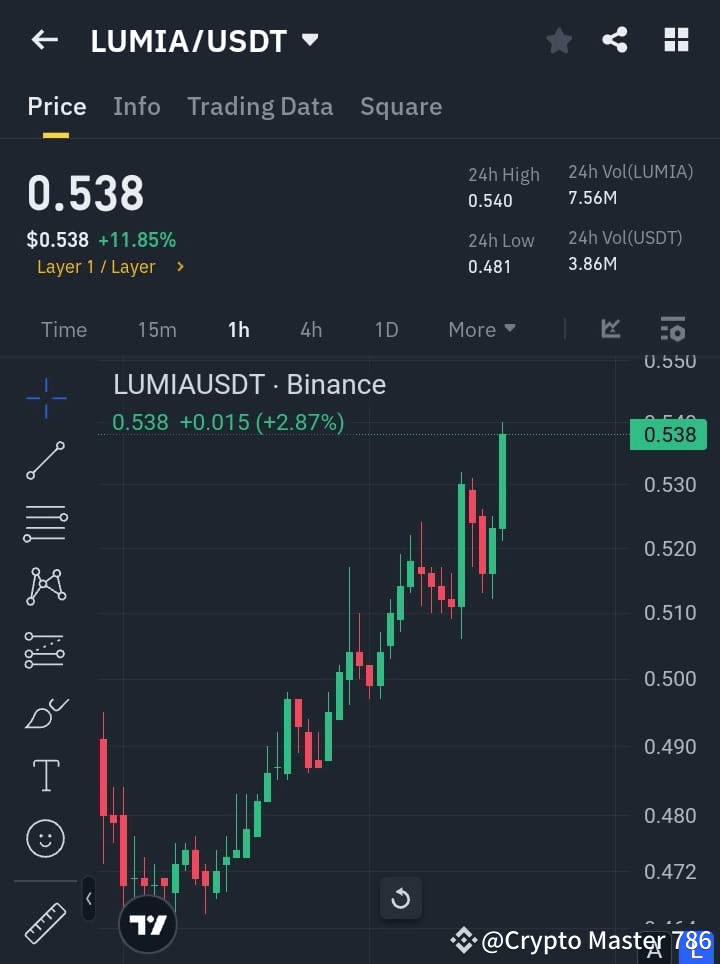The height and width of the screenshot is (964, 720).
Task: Select the Trend Line drawing tool
Action: 45,460
